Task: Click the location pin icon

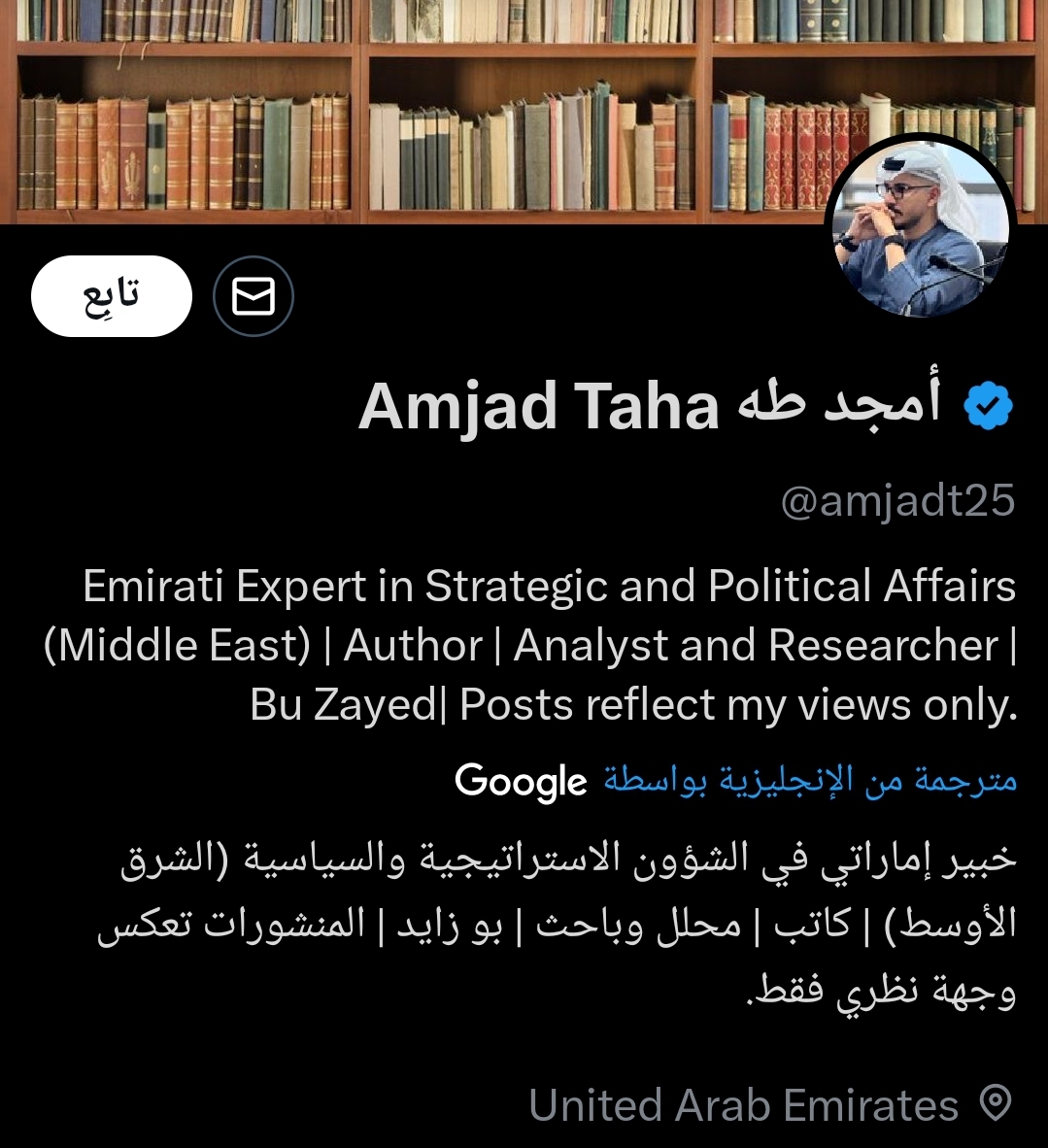Action: point(995,1104)
